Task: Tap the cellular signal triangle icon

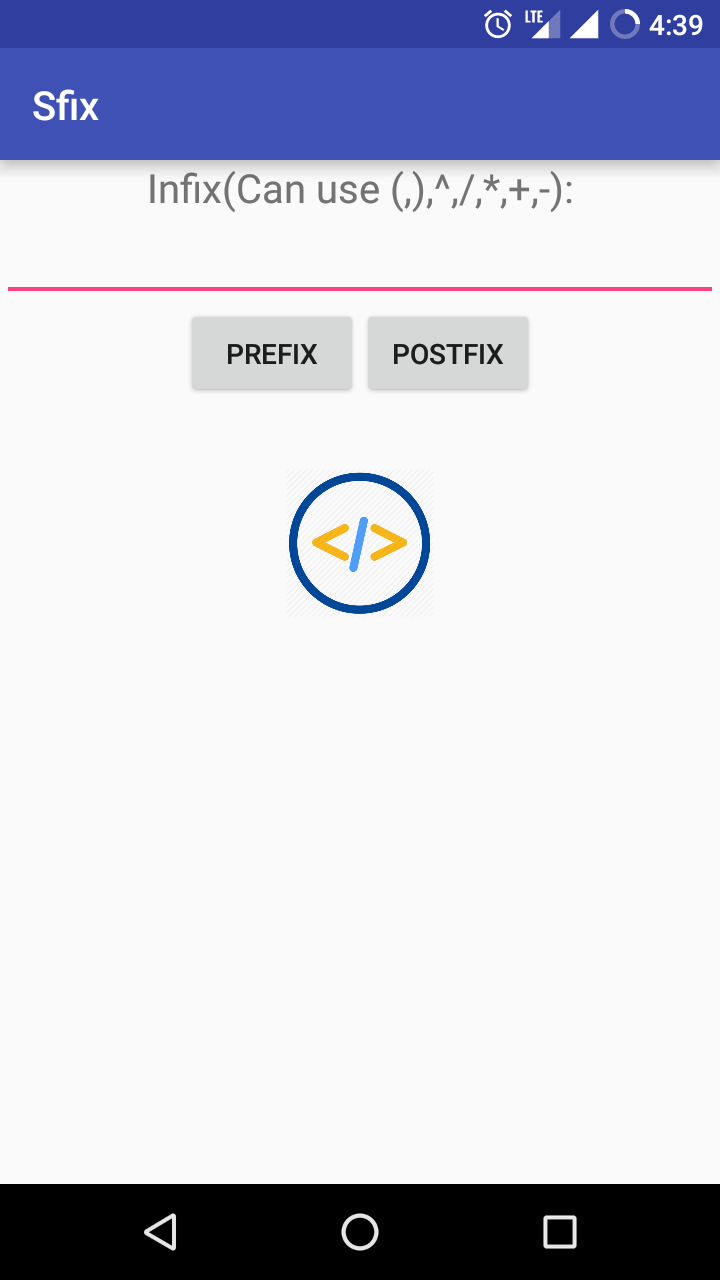Action: (584, 23)
